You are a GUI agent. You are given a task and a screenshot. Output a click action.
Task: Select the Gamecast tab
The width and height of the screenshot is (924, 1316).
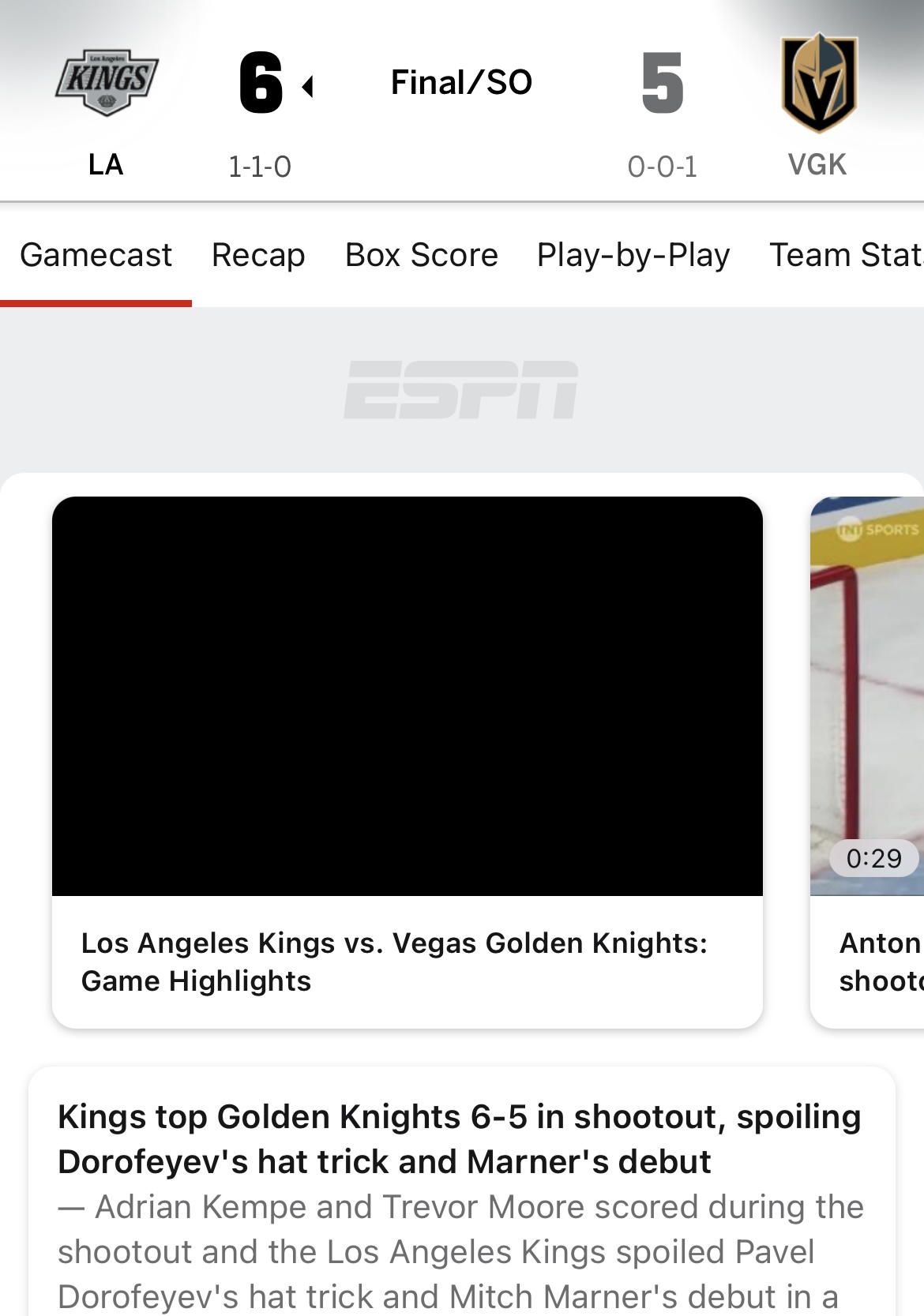click(x=96, y=255)
